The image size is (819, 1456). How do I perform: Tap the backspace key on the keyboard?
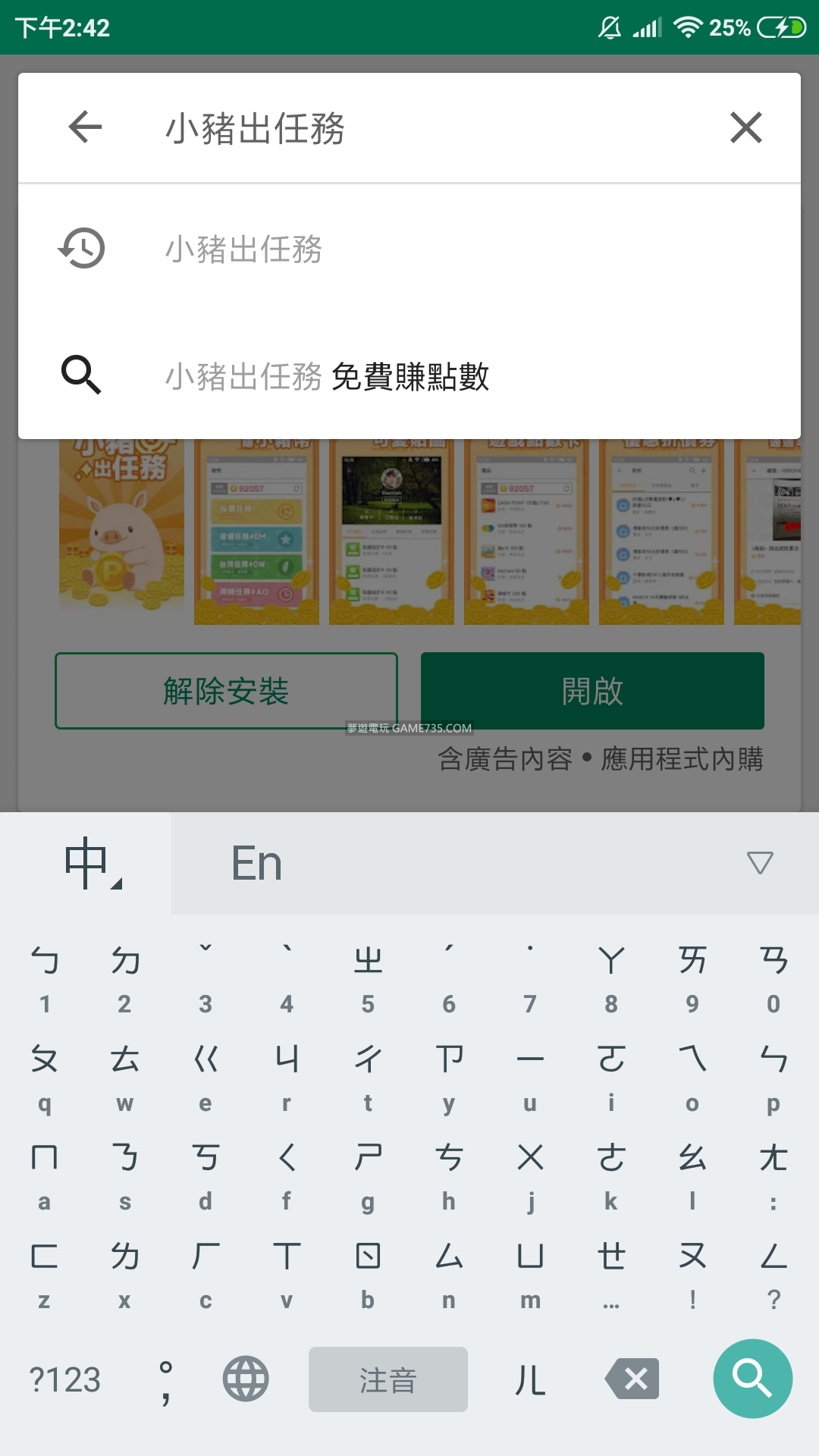coord(631,1379)
